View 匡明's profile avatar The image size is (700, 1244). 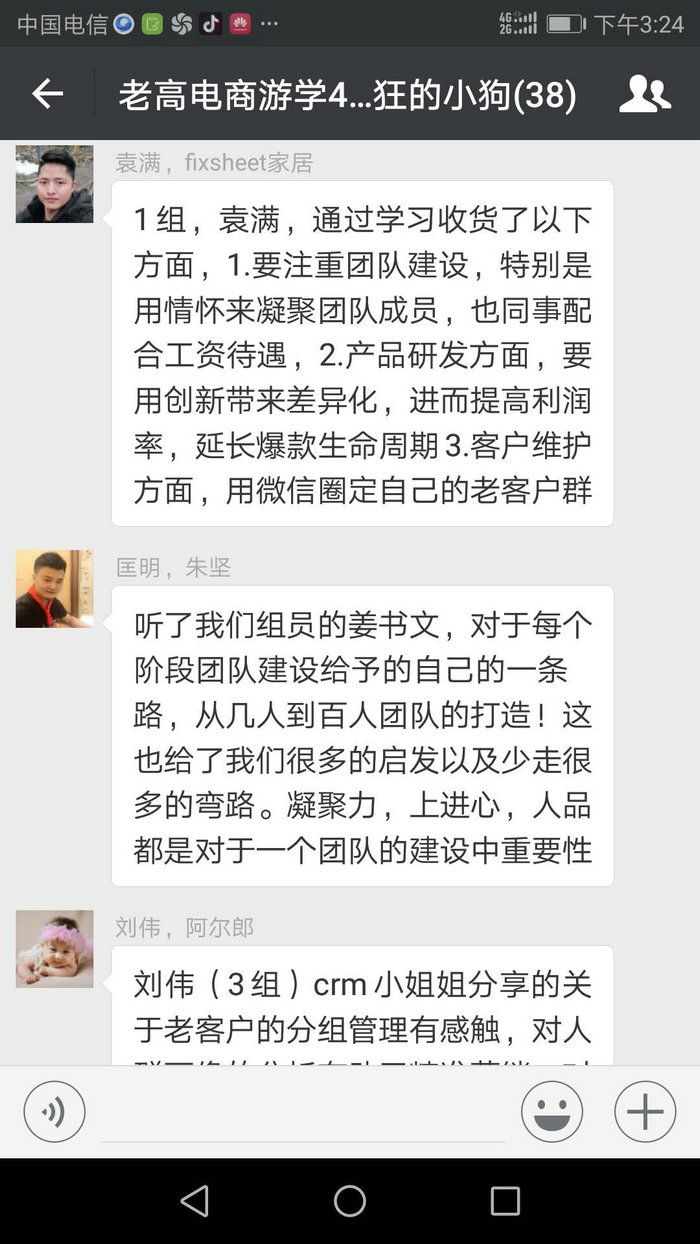54,589
